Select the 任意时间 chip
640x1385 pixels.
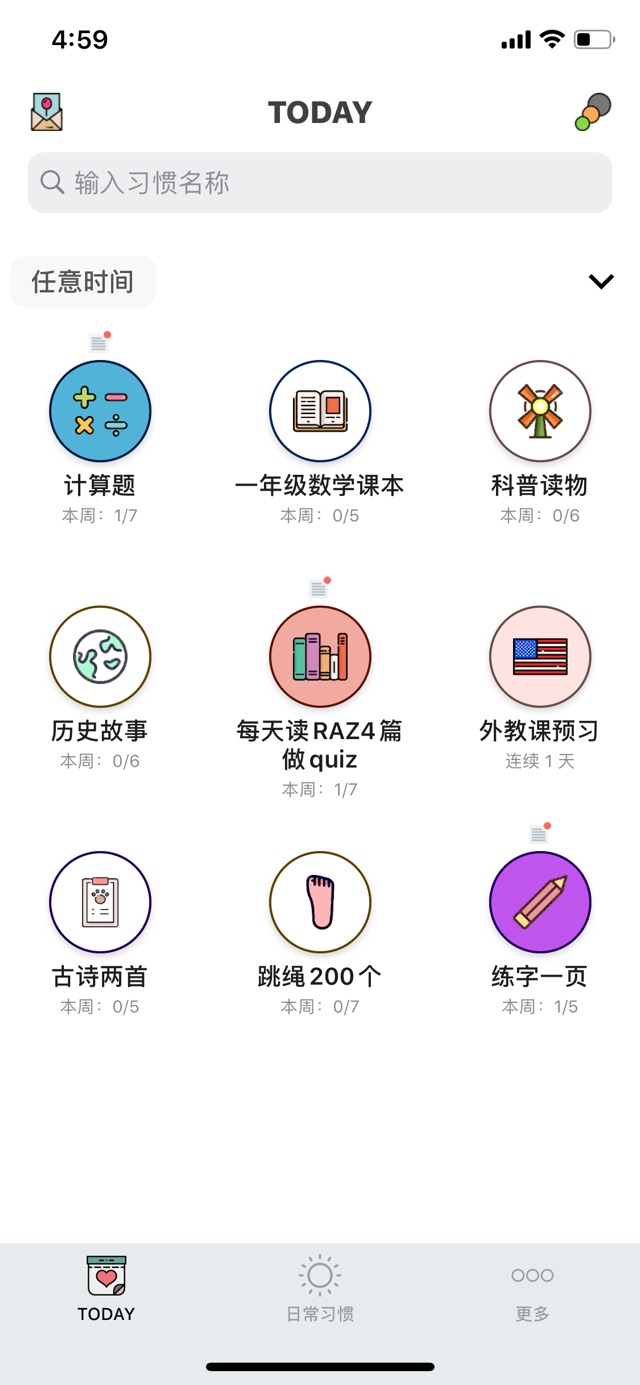coord(83,282)
